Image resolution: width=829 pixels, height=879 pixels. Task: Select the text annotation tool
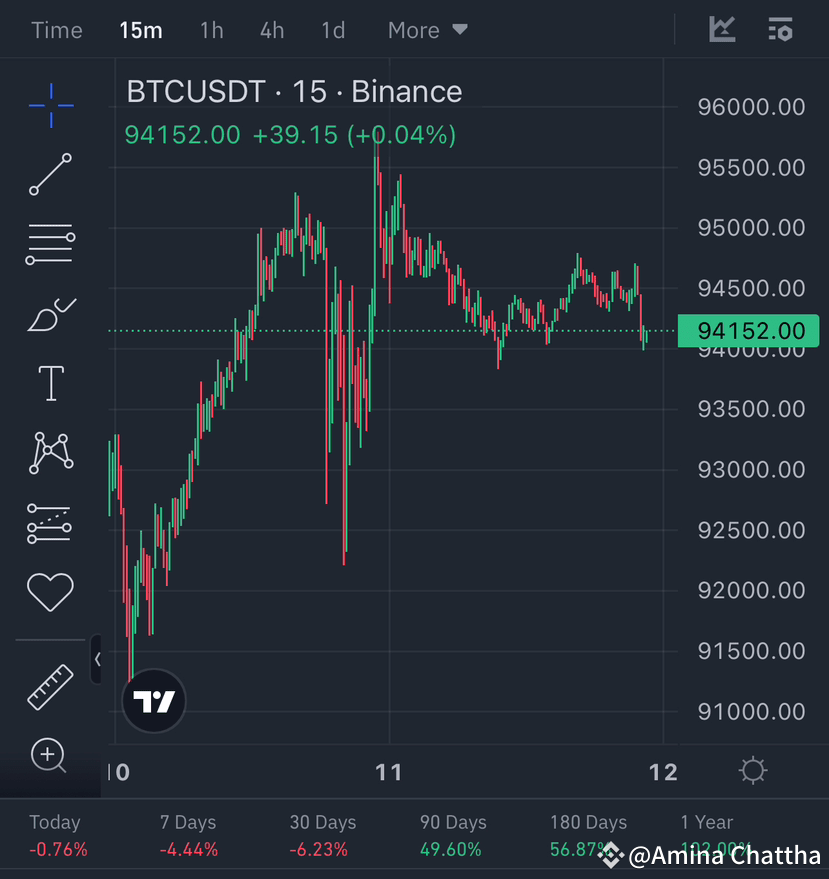[50, 382]
